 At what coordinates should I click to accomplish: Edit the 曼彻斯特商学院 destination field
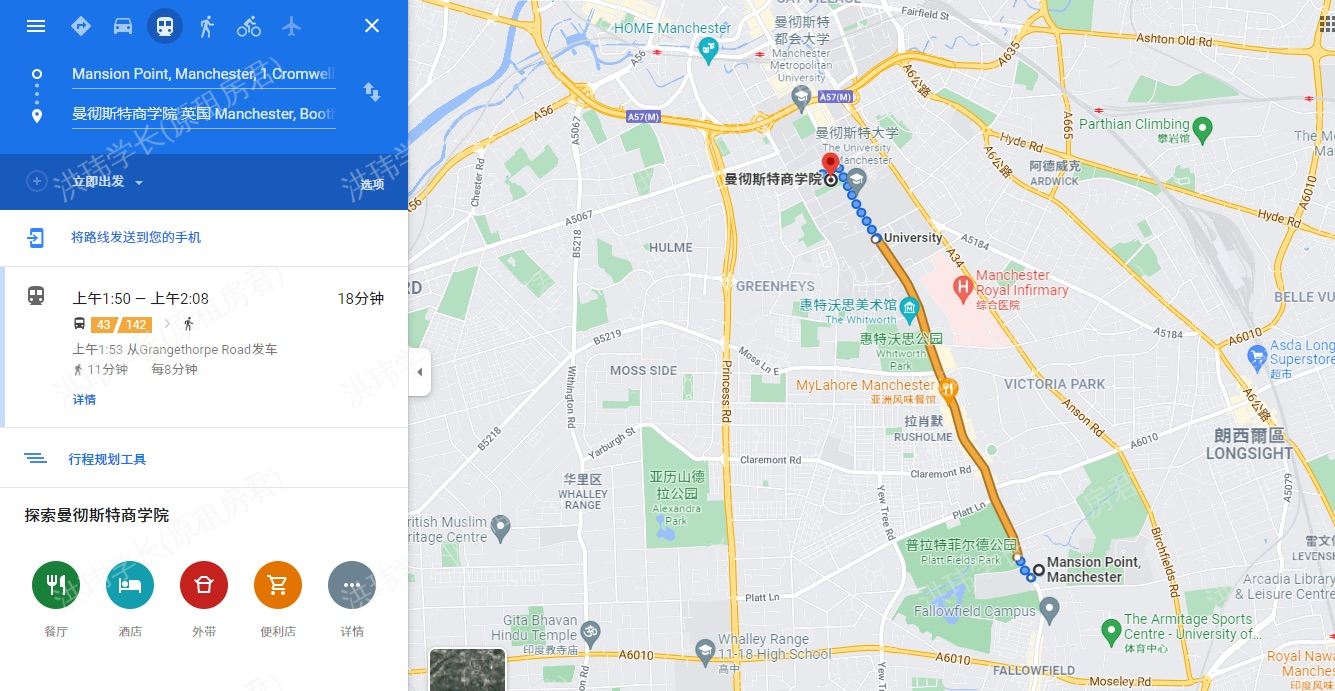click(202, 114)
